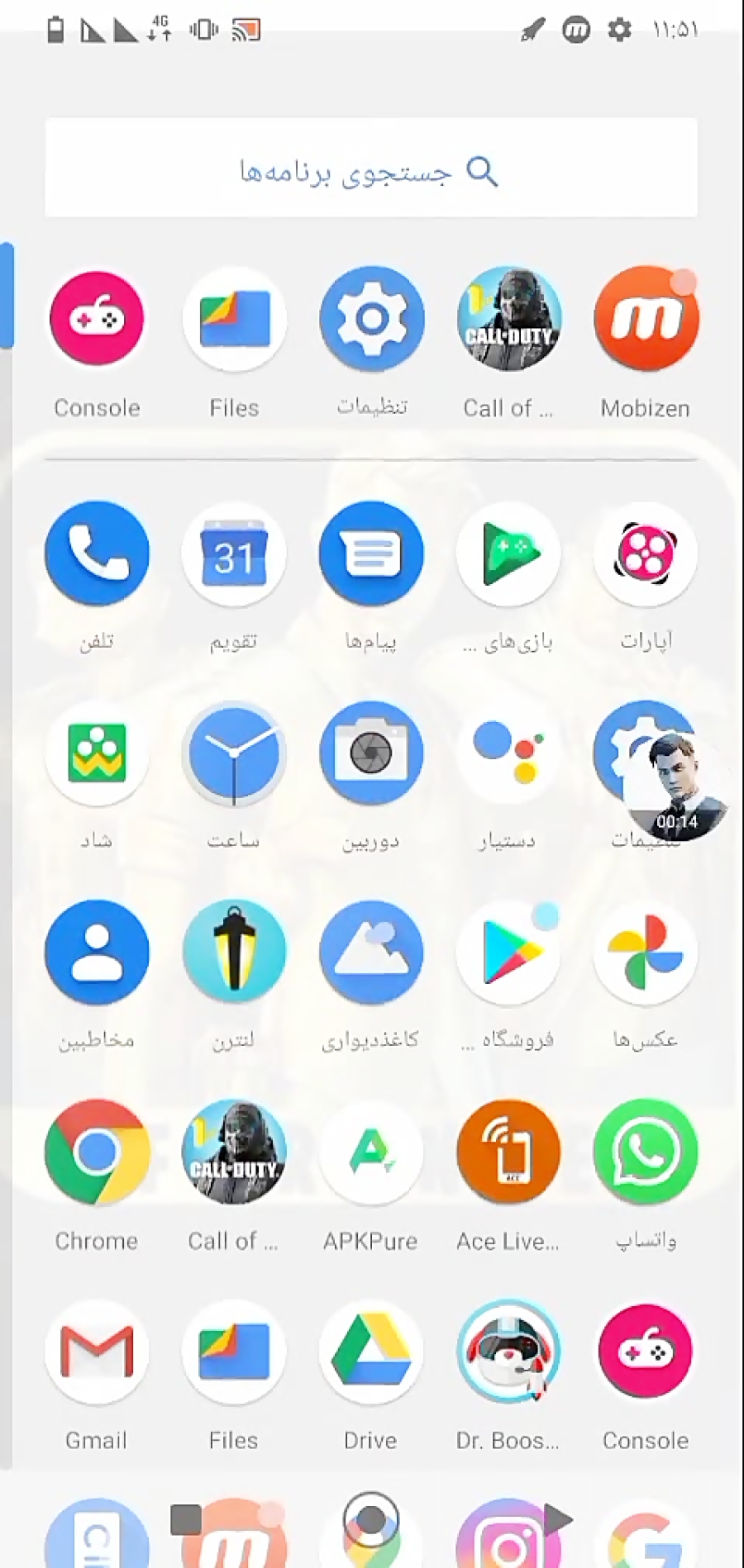Image resolution: width=744 pixels, height=1568 pixels.
Task: Open the Gmail app
Action: (97, 1352)
